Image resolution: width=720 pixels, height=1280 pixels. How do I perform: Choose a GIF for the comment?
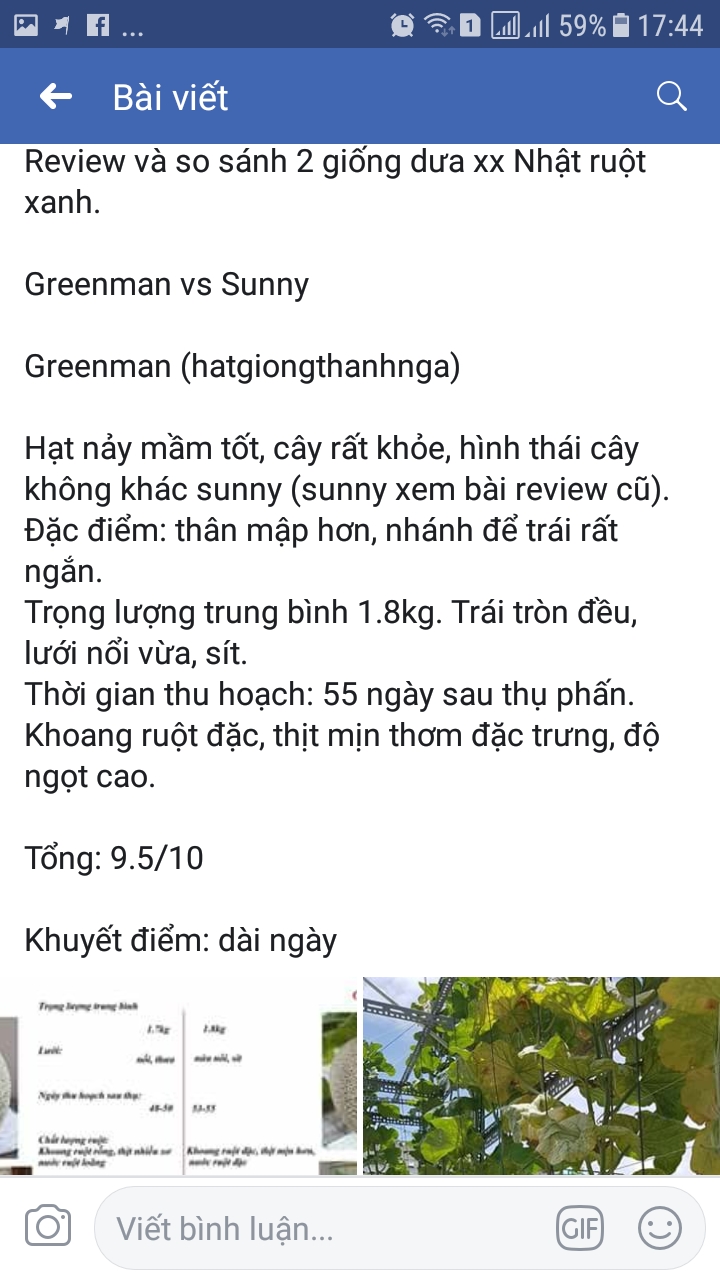click(580, 1228)
